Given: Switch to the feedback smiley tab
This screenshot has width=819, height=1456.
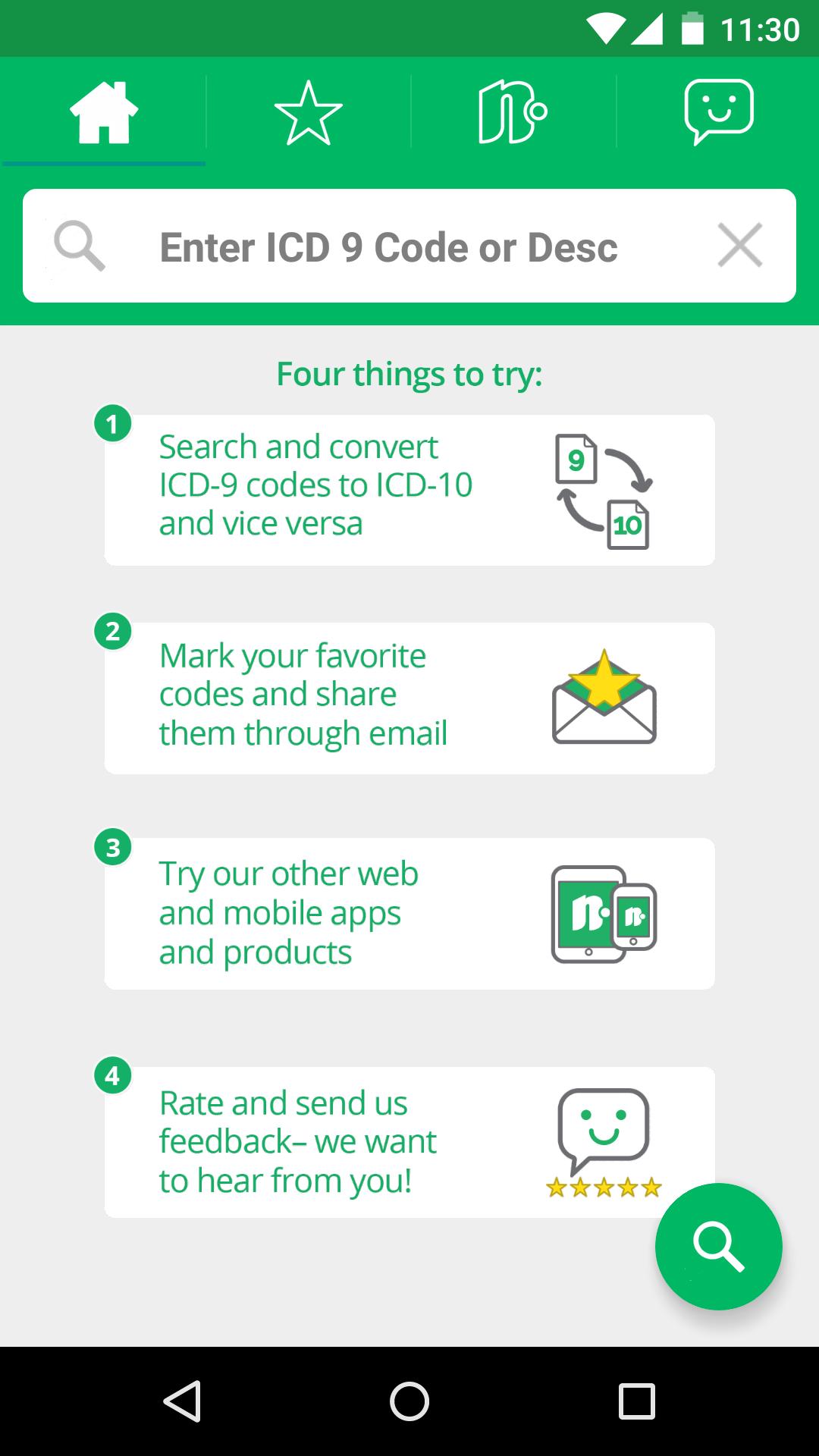Looking at the screenshot, I should 718,112.
